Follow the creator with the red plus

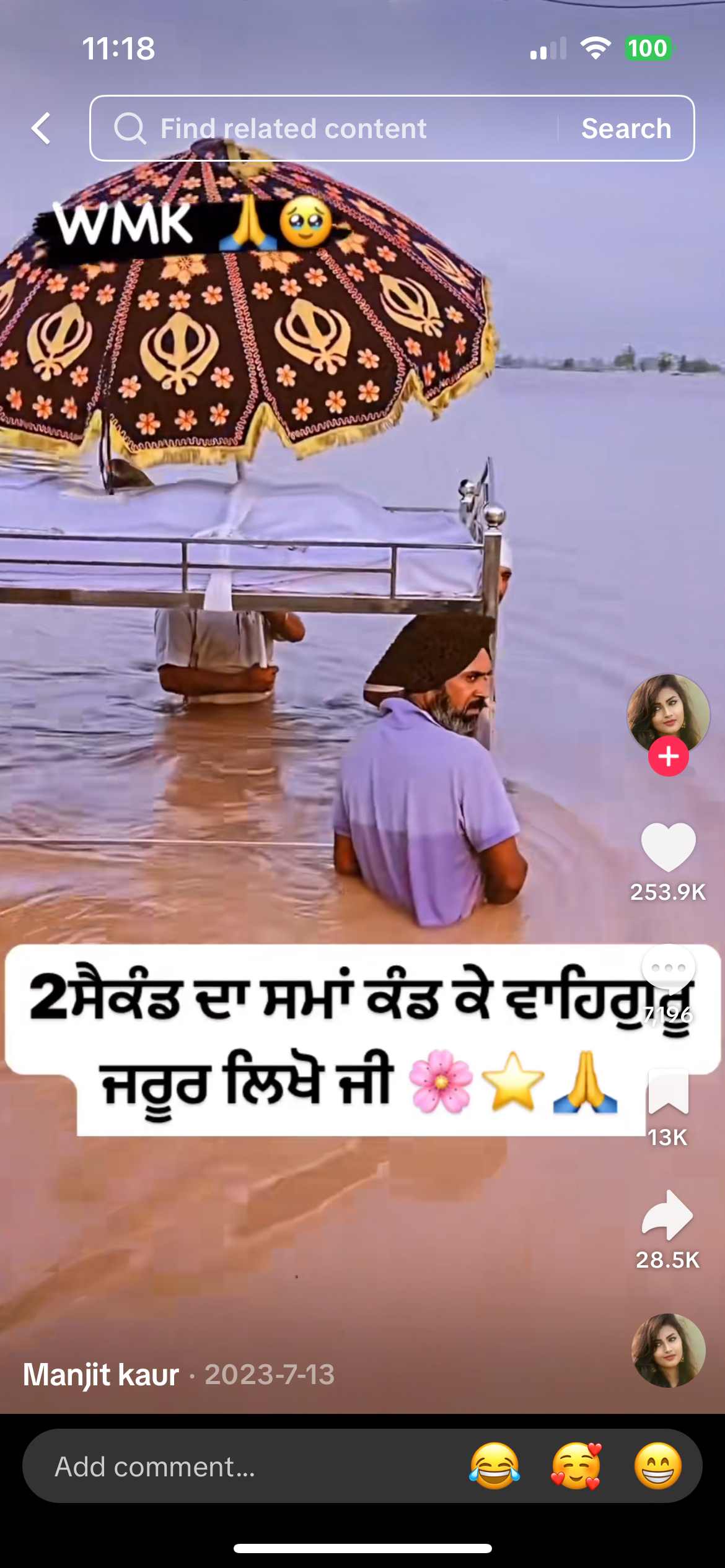[x=668, y=756]
